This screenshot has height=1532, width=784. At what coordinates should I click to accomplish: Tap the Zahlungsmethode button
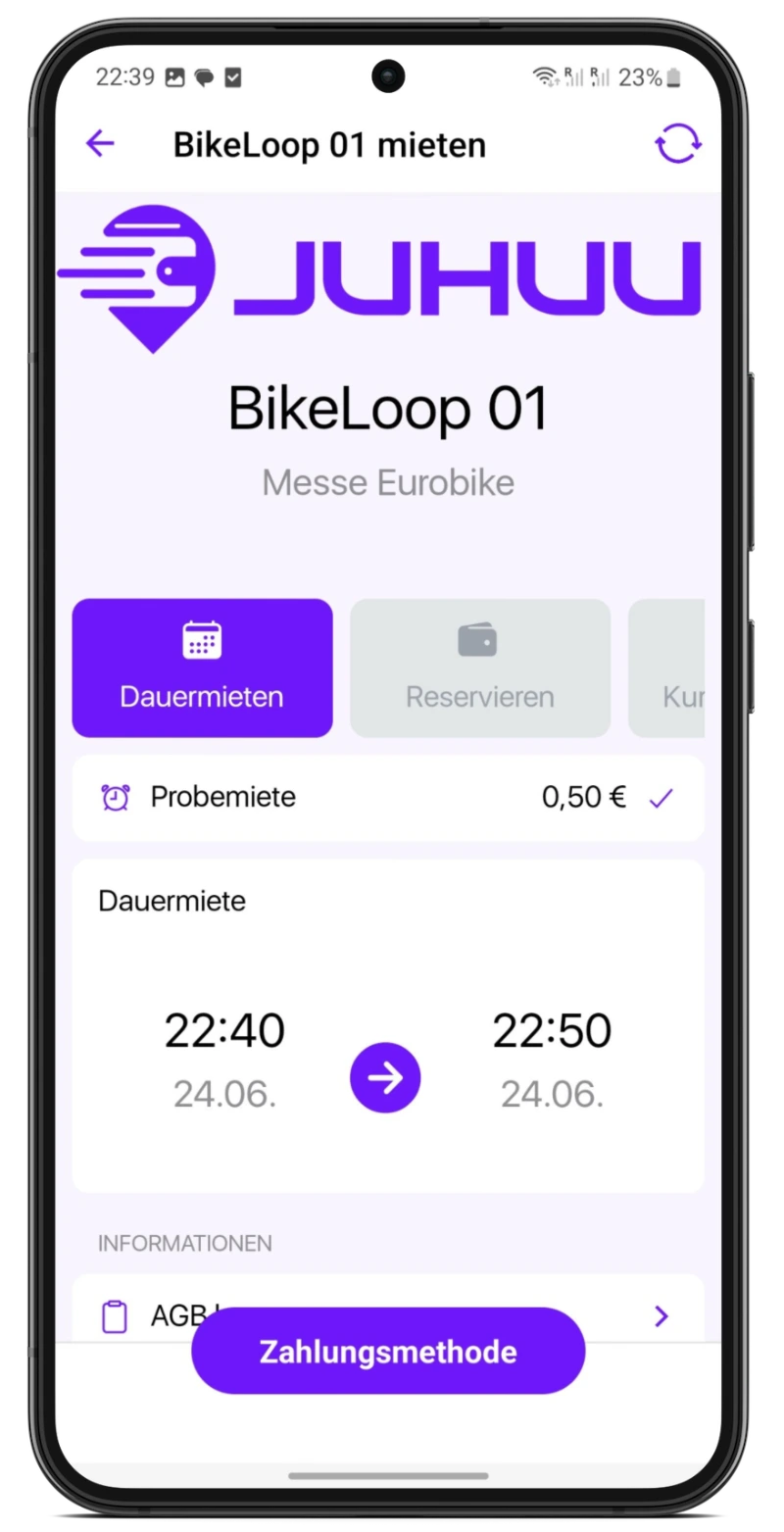[388, 1351]
